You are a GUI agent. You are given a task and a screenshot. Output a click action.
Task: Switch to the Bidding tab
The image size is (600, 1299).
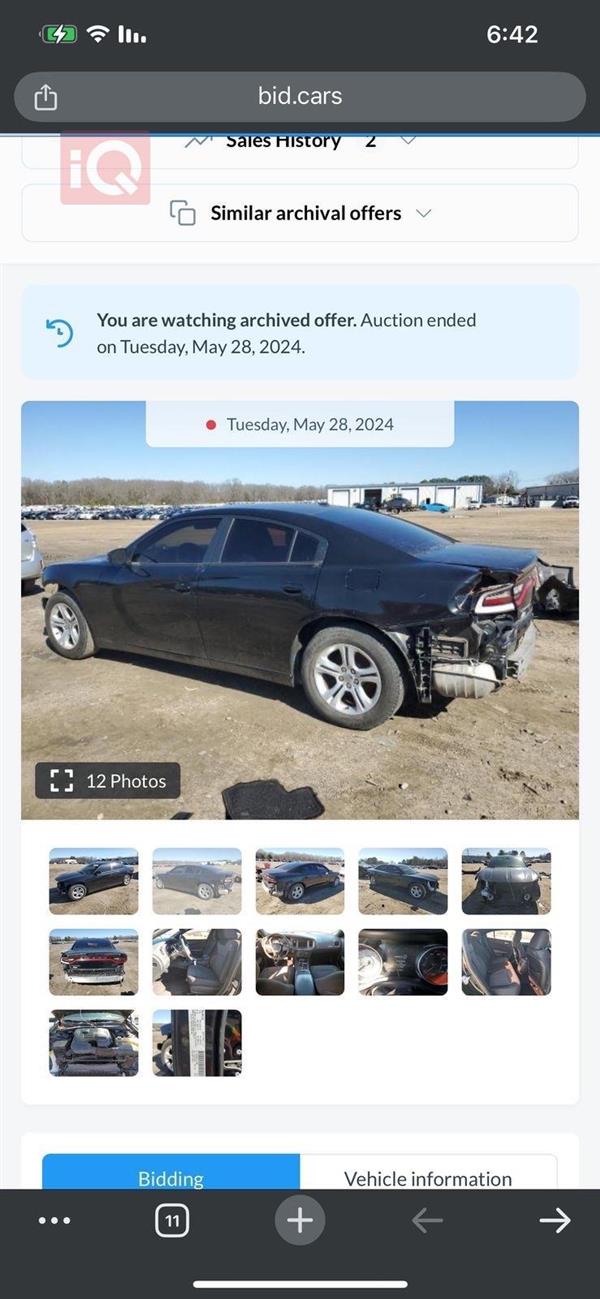click(x=171, y=1177)
